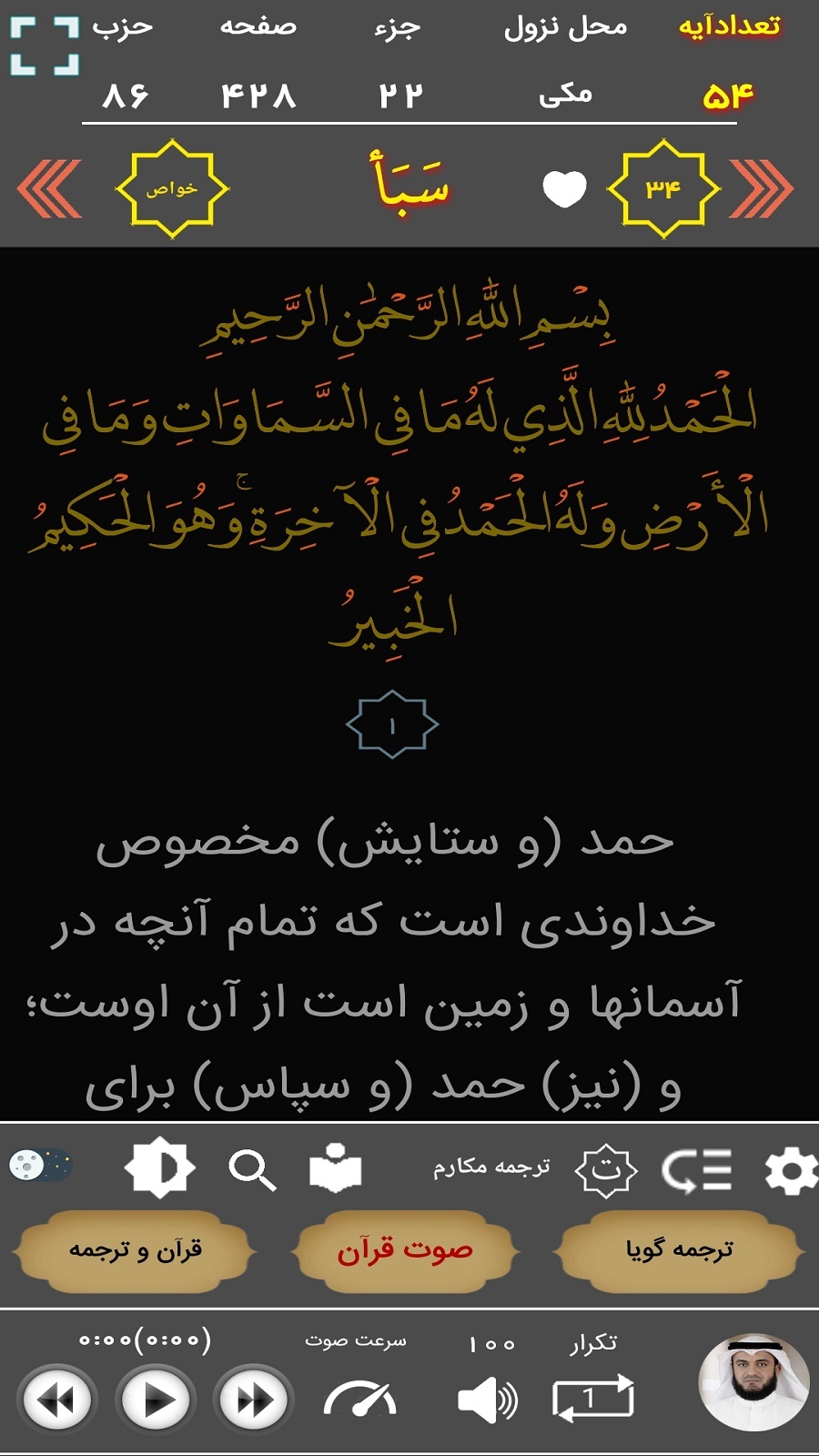Favorite this surah with the heart icon
The width and height of the screenshot is (819, 1456).
[564, 189]
